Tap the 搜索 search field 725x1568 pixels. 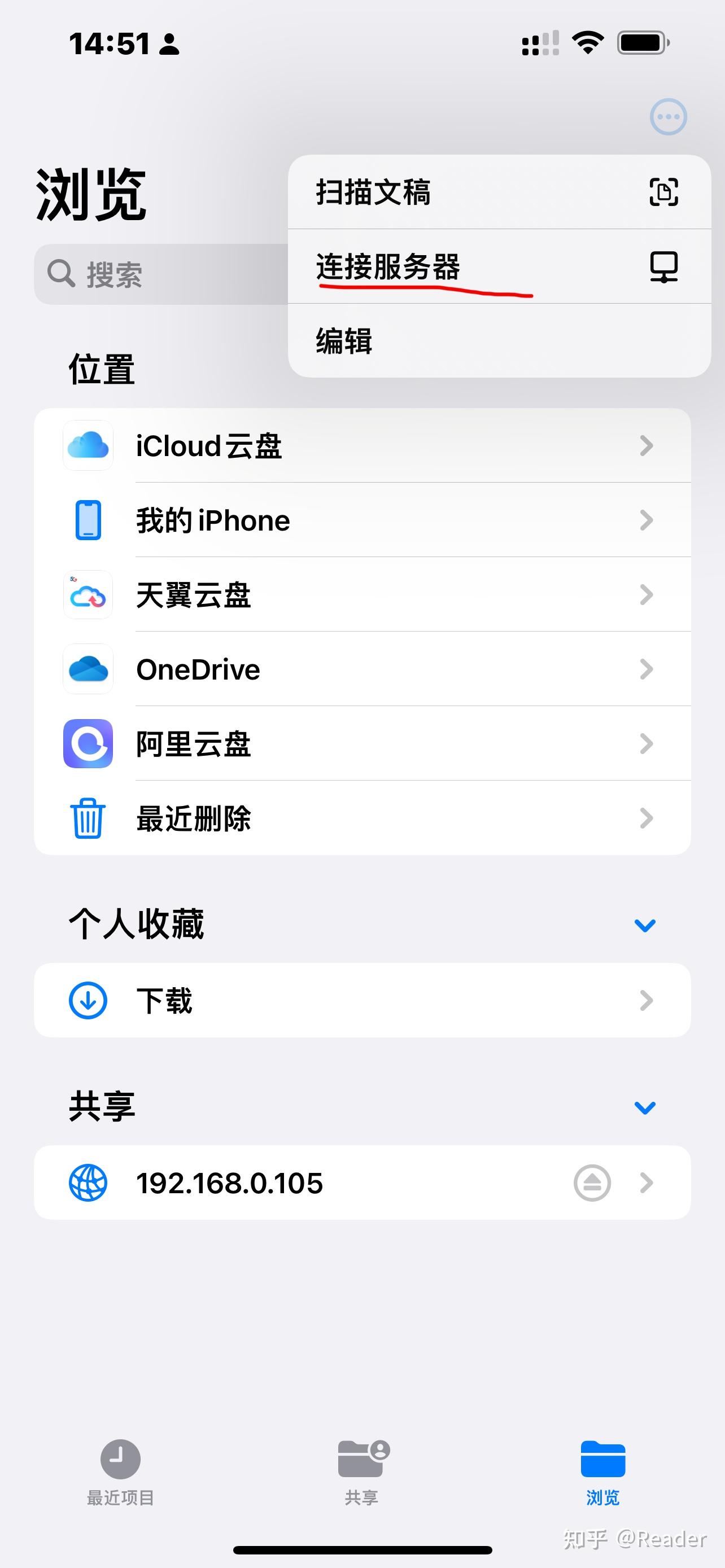point(152,274)
